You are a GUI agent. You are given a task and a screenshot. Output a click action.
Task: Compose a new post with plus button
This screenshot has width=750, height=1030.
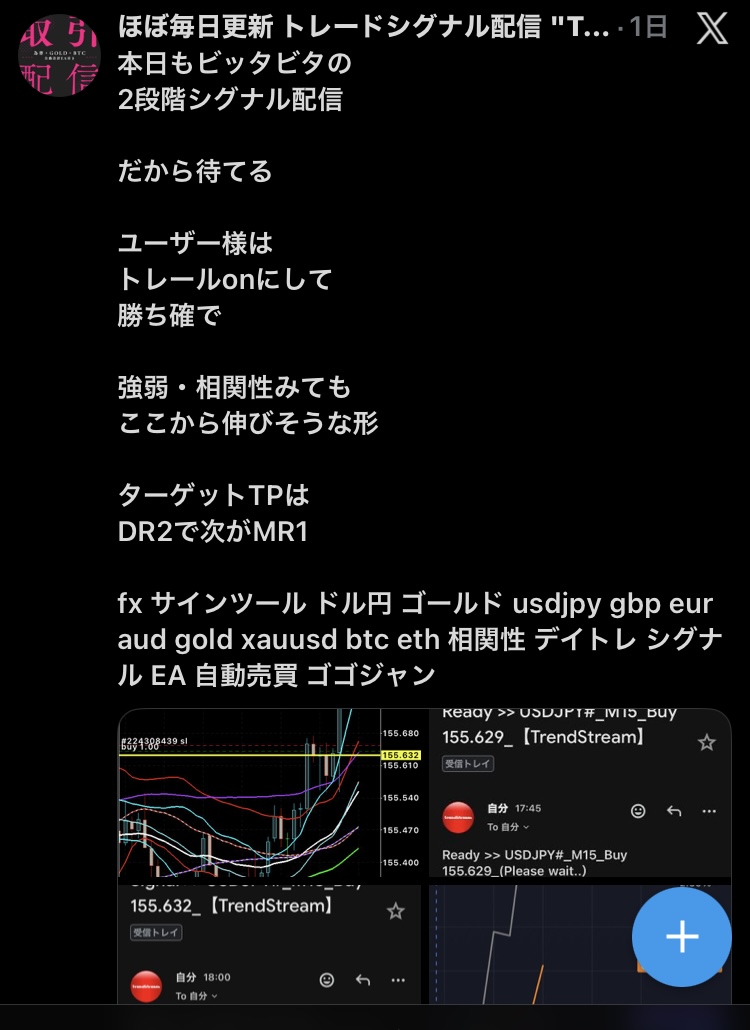point(682,937)
